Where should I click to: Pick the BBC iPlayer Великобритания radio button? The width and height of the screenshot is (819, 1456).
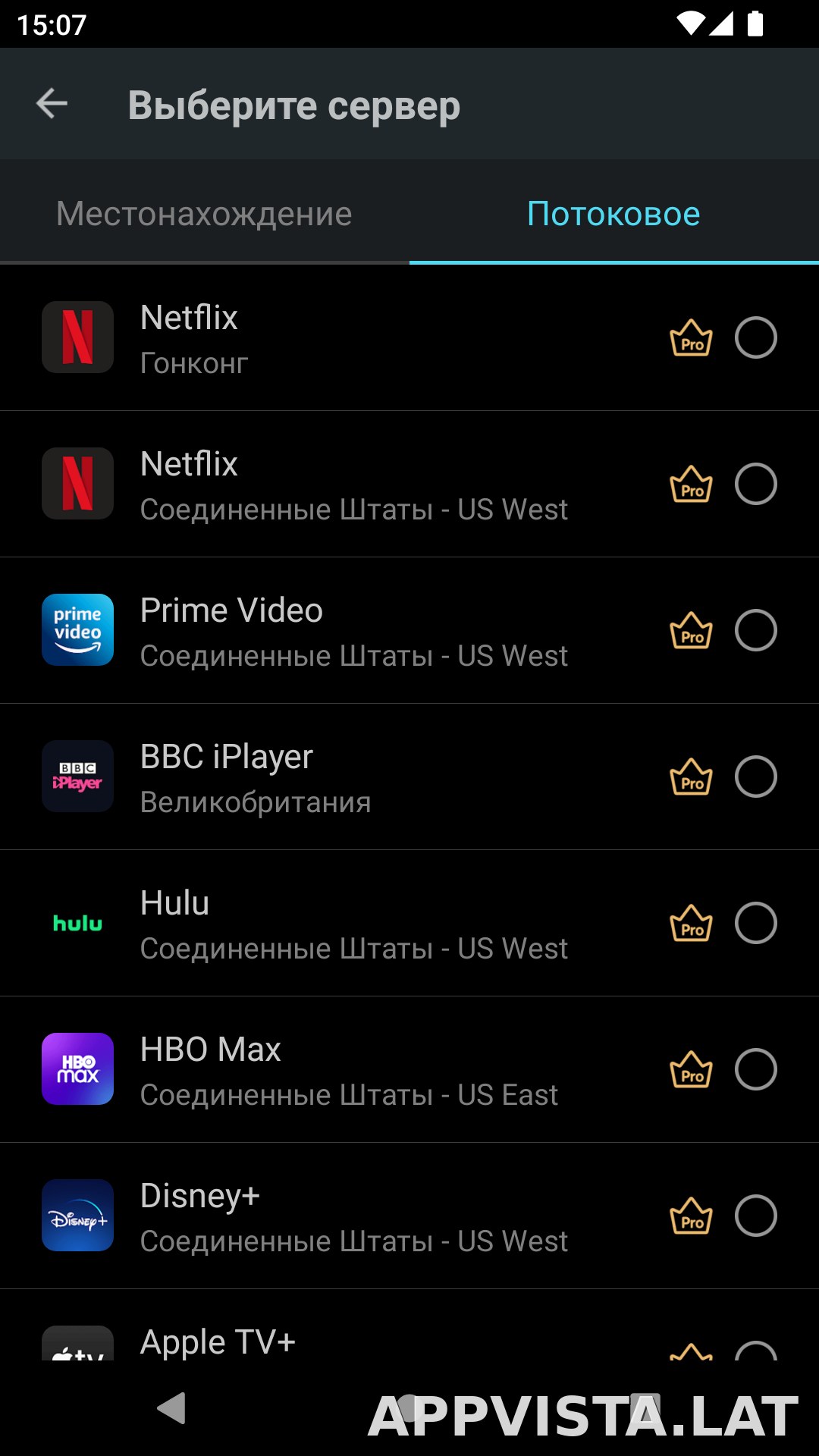pos(756,777)
